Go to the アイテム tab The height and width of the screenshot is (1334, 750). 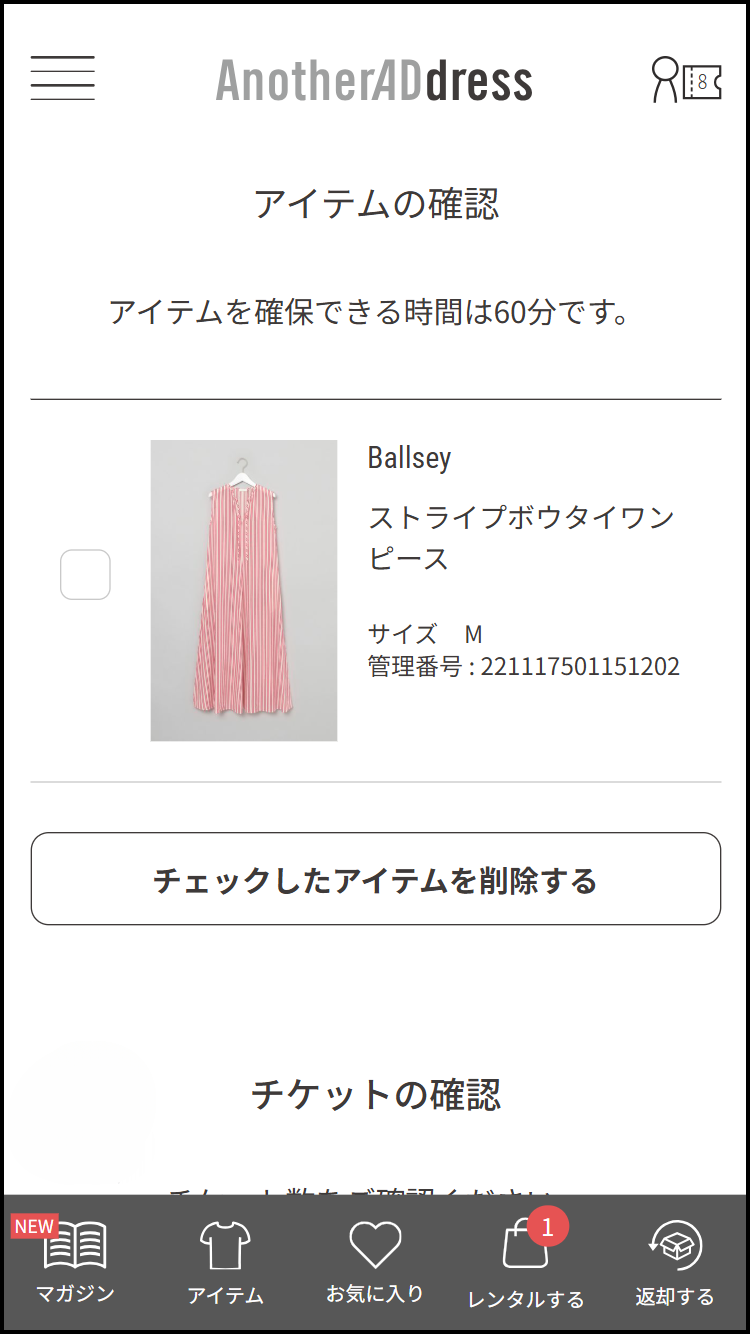coord(225,1262)
